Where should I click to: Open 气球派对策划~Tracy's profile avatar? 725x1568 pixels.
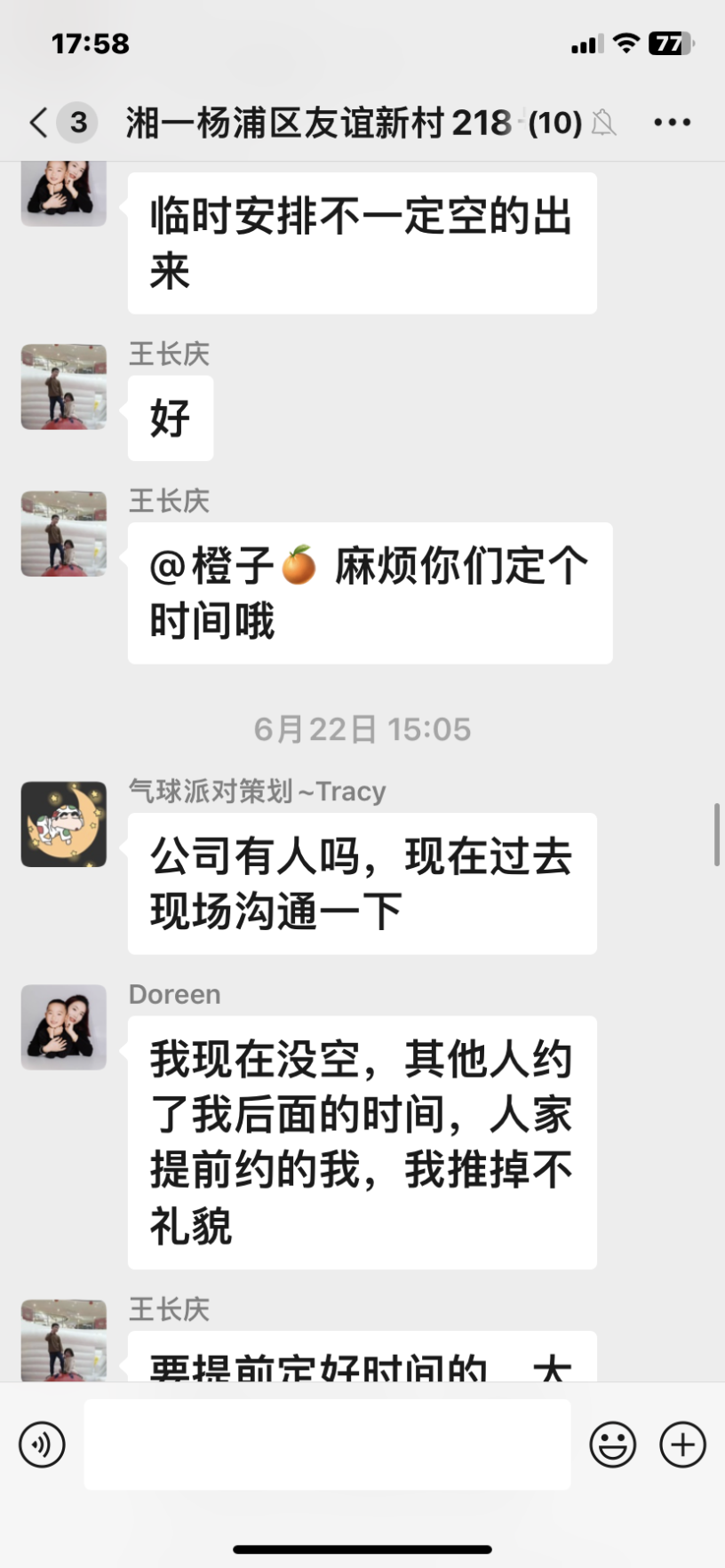tap(64, 824)
